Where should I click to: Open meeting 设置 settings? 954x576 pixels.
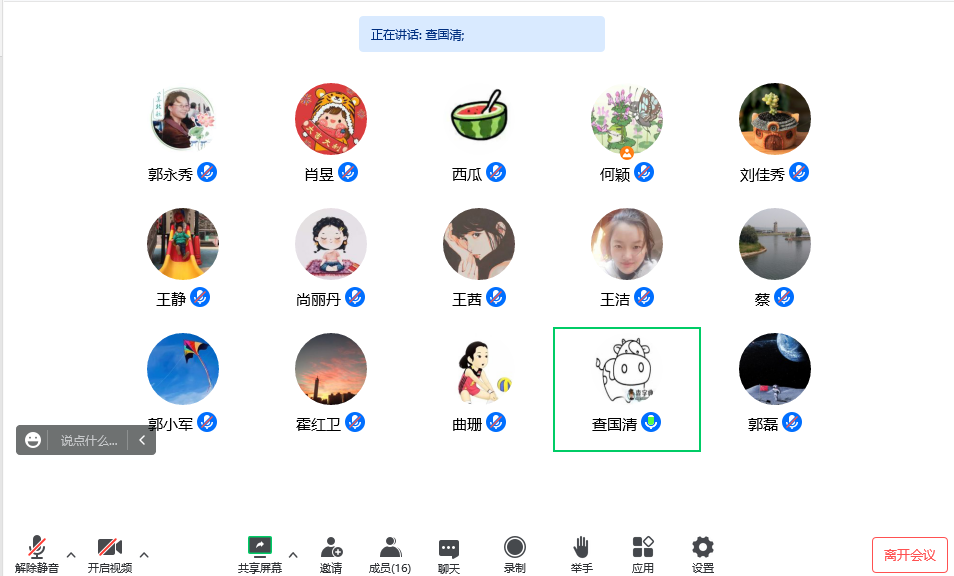[x=703, y=553]
